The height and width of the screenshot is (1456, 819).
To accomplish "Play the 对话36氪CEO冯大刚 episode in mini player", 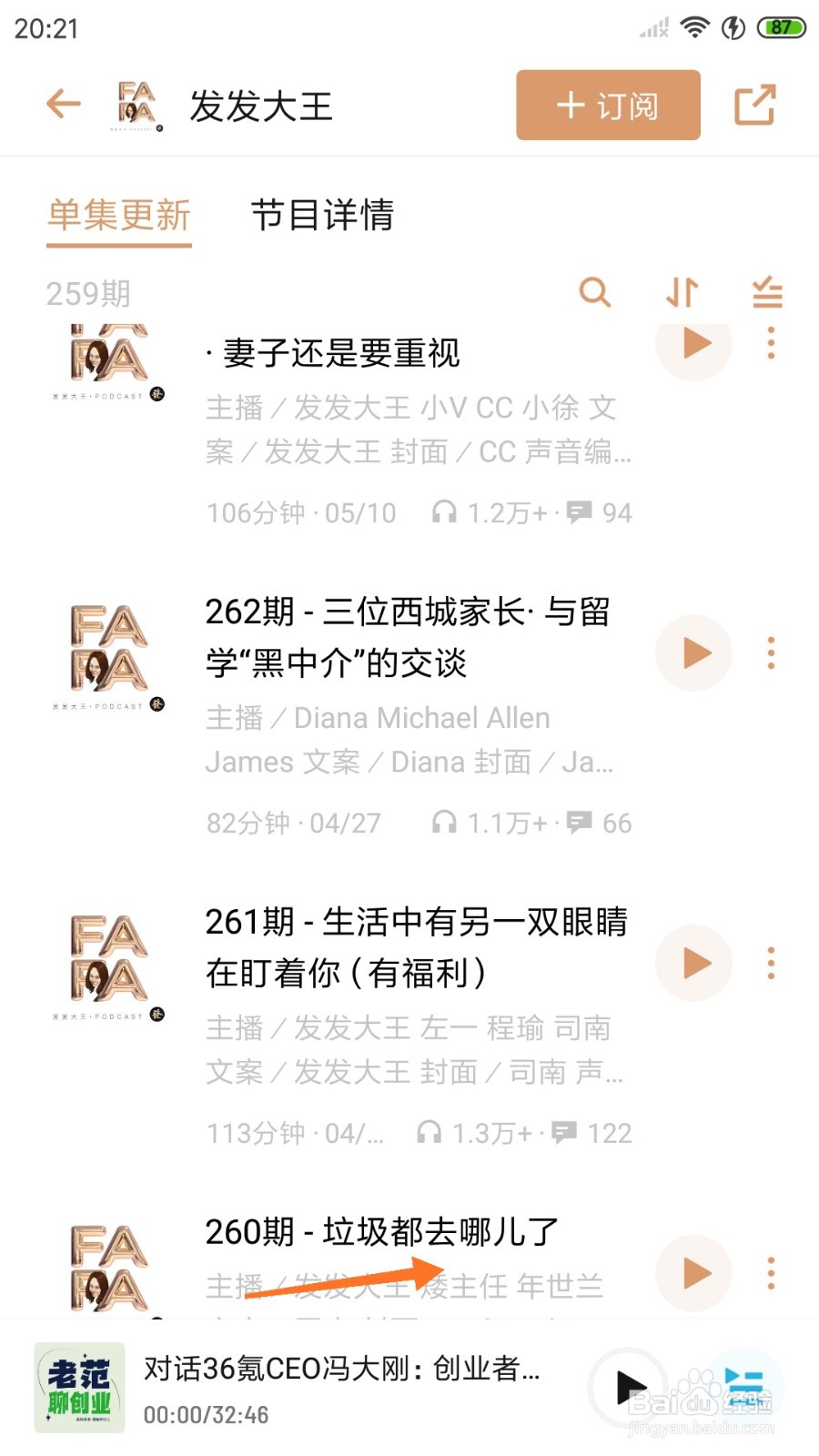I will [630, 1387].
